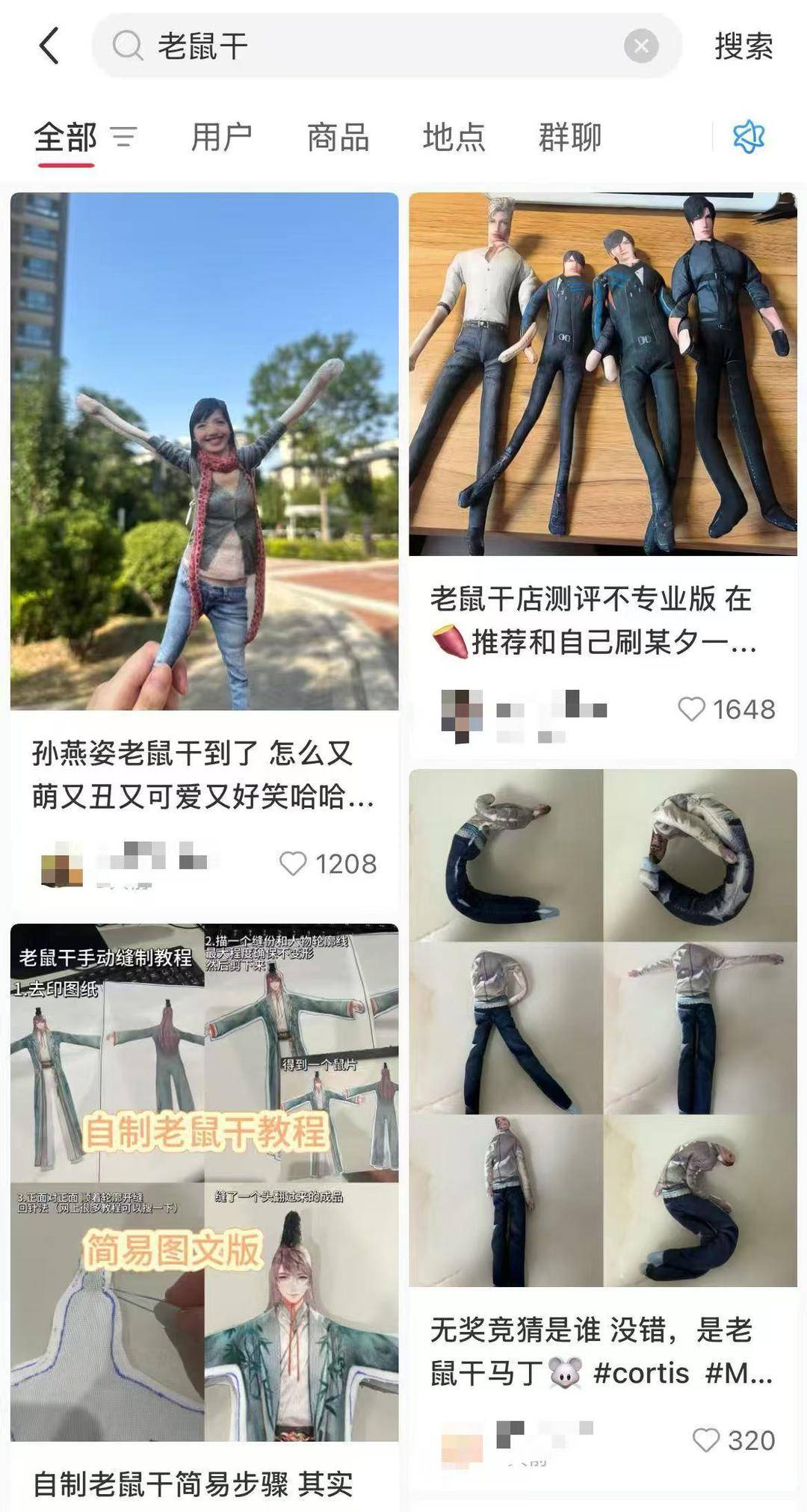Open the 孙燕姿老鼠干到了 post

(x=204, y=451)
